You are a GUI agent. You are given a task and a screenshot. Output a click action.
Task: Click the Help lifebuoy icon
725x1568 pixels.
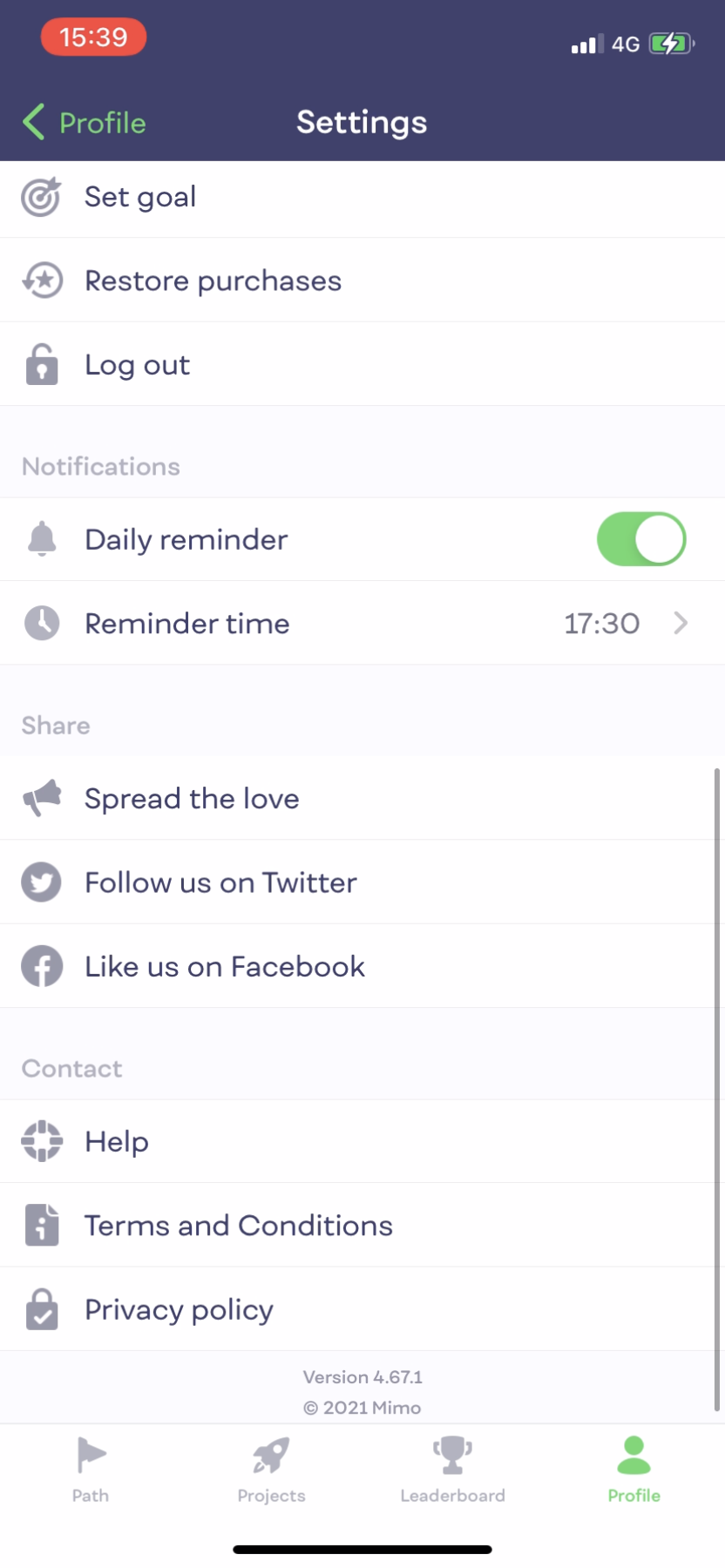41,1141
